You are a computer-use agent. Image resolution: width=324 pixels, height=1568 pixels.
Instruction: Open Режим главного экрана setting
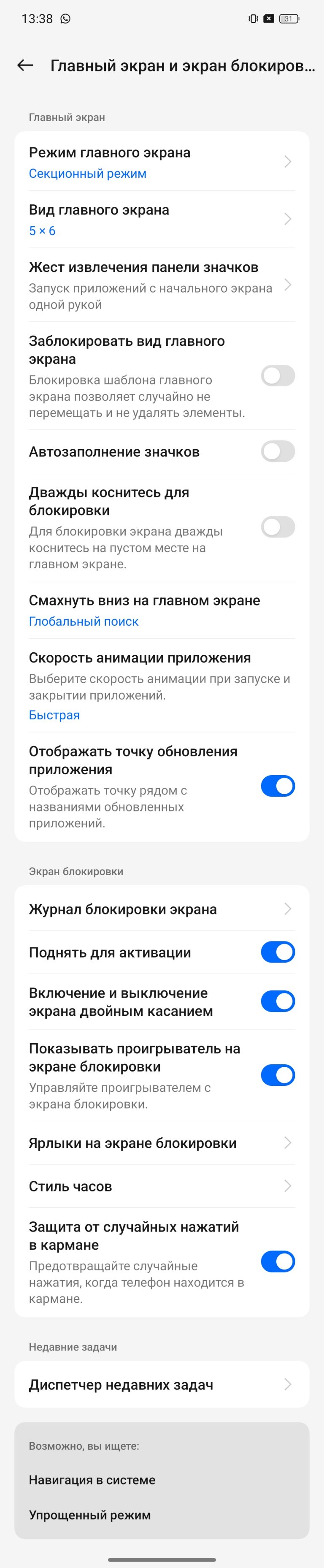[161, 162]
